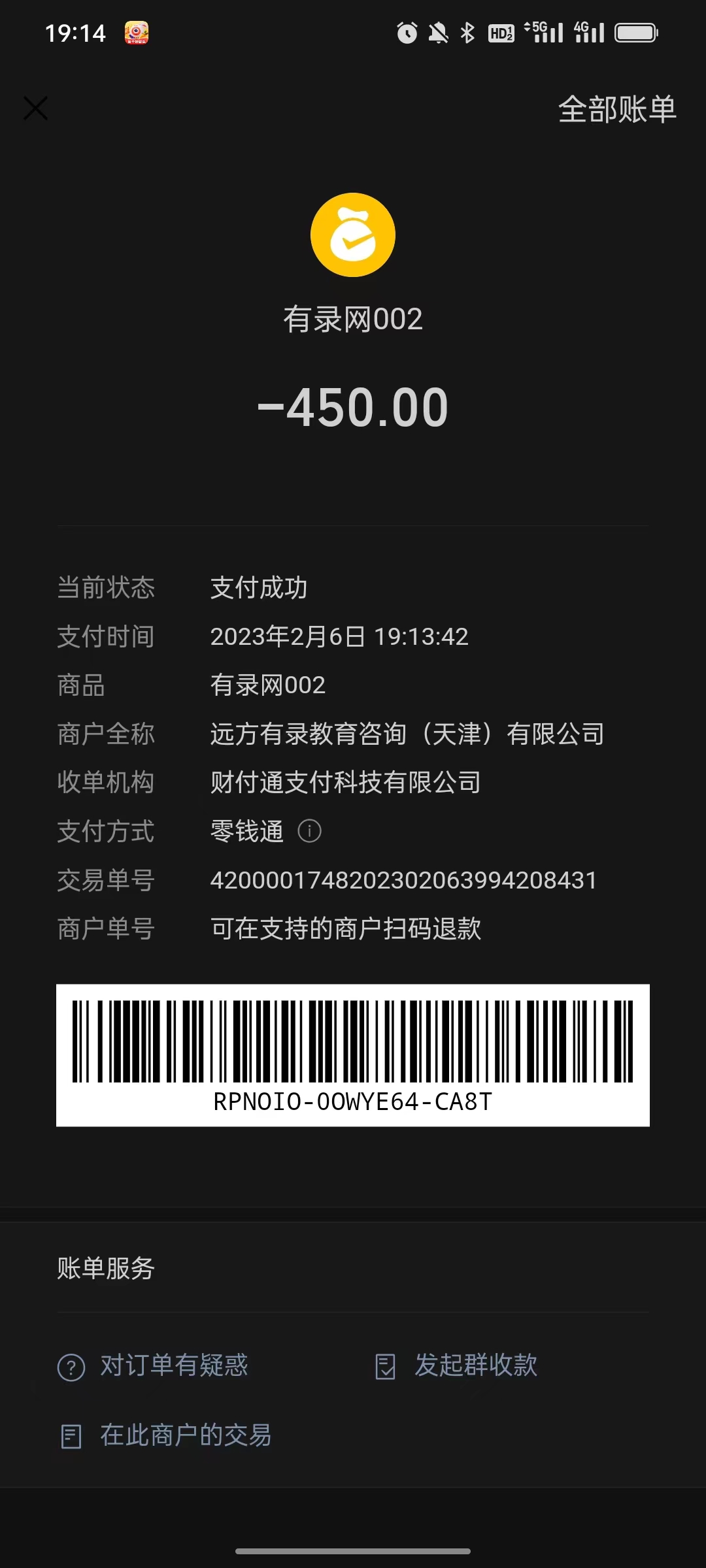Start 发起群收款 group collection
Screen dimensions: 706x1568
tap(458, 1366)
